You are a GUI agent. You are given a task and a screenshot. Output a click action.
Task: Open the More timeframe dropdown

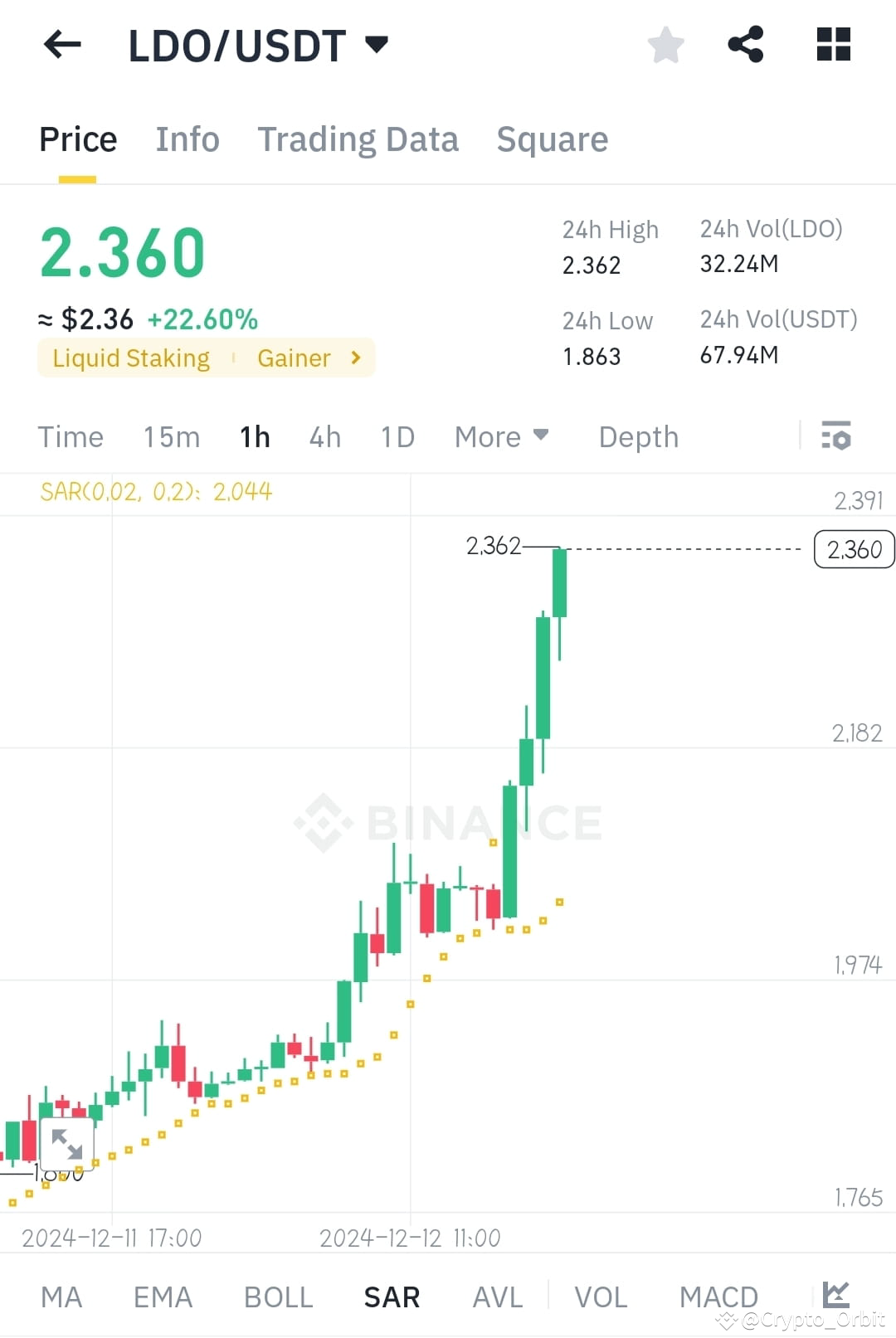click(501, 435)
